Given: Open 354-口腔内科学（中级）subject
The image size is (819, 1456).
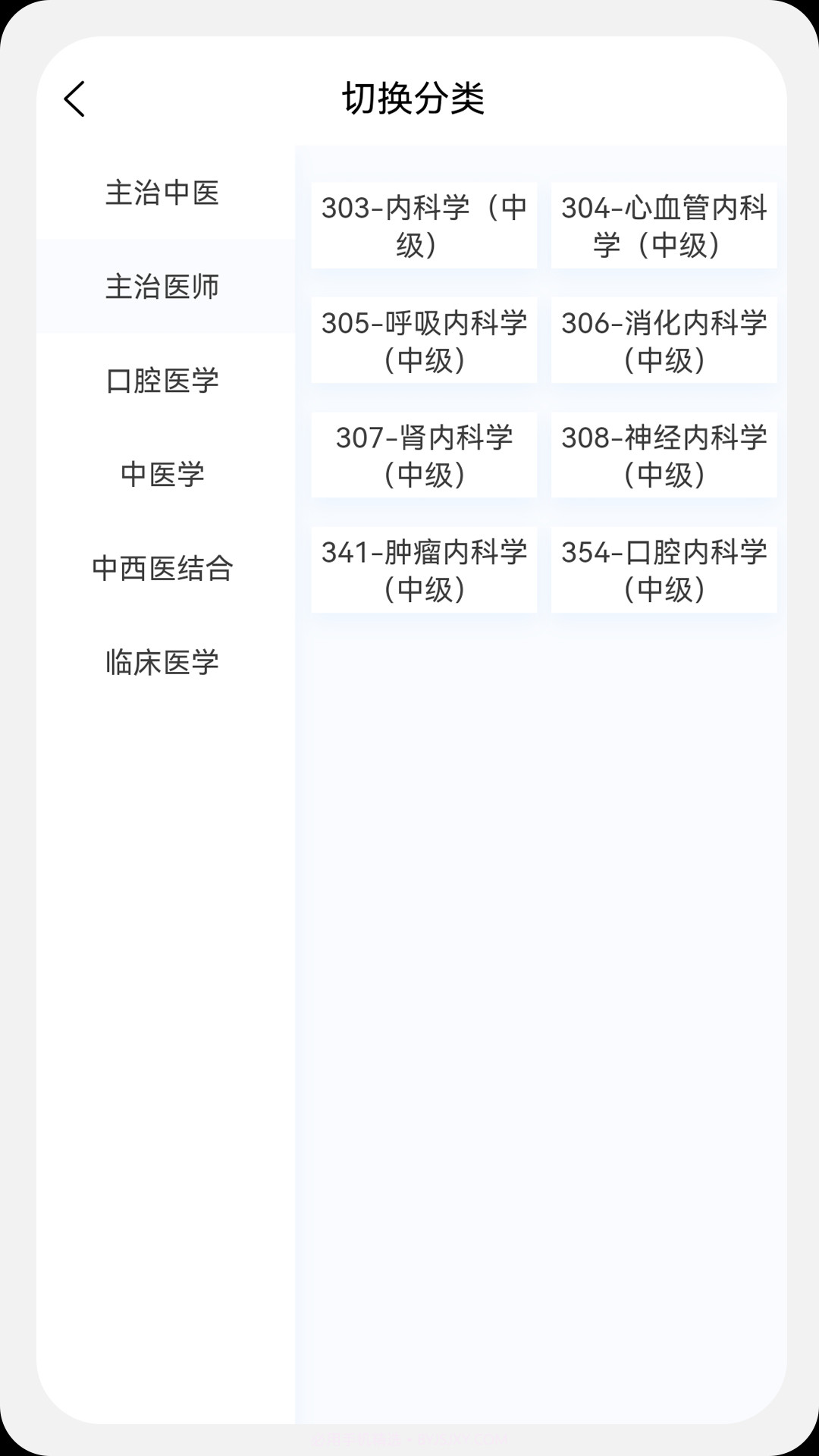Looking at the screenshot, I should tap(664, 569).
